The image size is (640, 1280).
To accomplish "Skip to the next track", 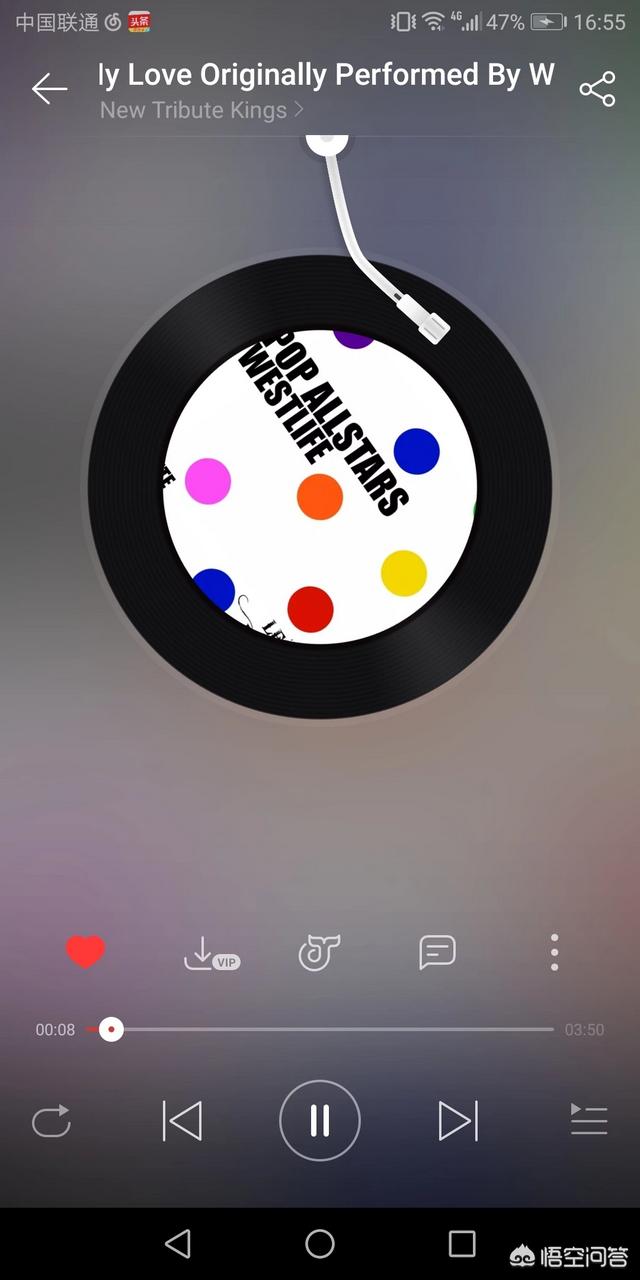I will tap(458, 1121).
